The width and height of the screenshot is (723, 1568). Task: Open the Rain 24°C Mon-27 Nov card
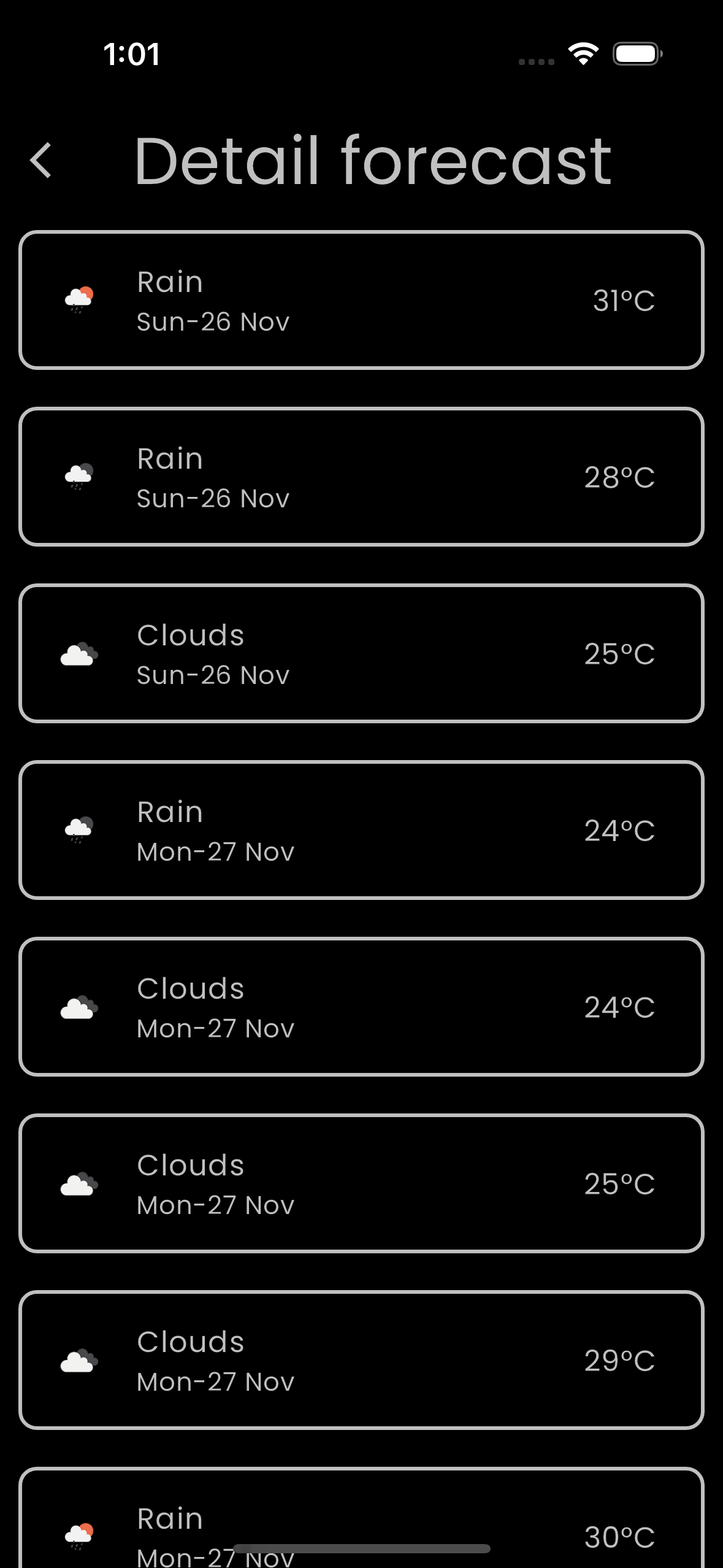tap(361, 830)
